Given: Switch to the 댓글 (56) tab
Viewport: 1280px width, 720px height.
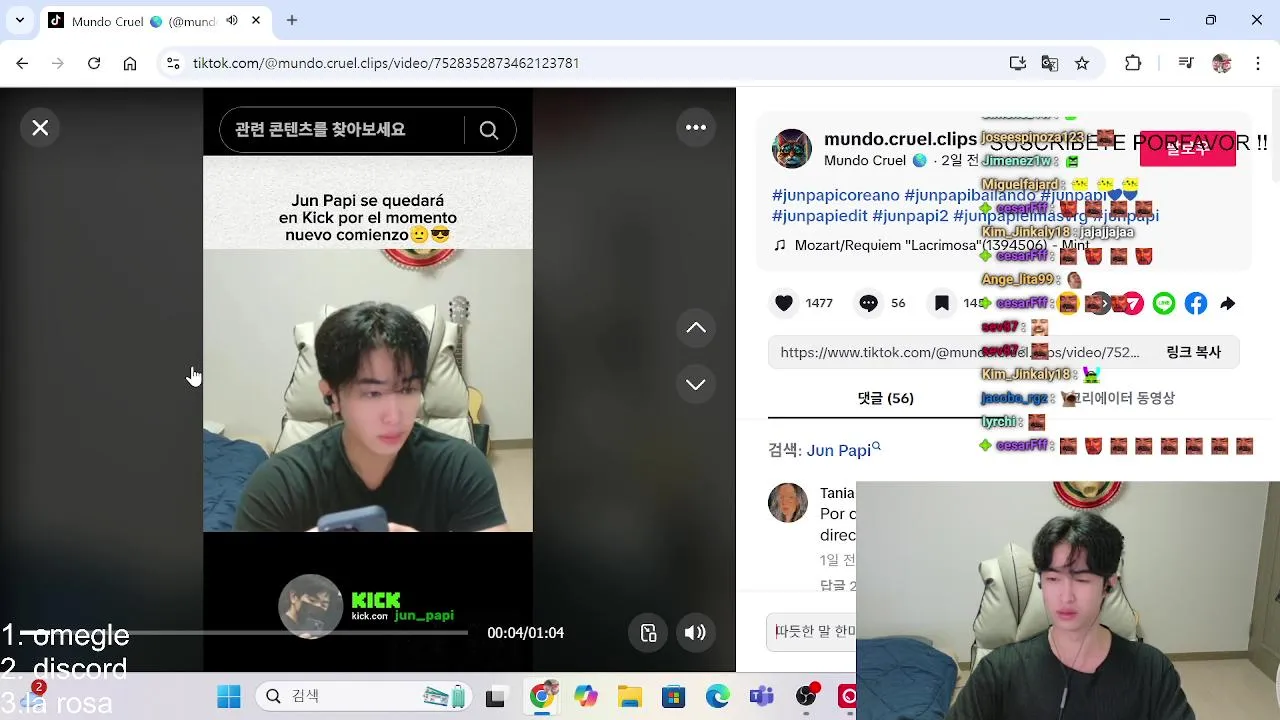Looking at the screenshot, I should (x=885, y=398).
